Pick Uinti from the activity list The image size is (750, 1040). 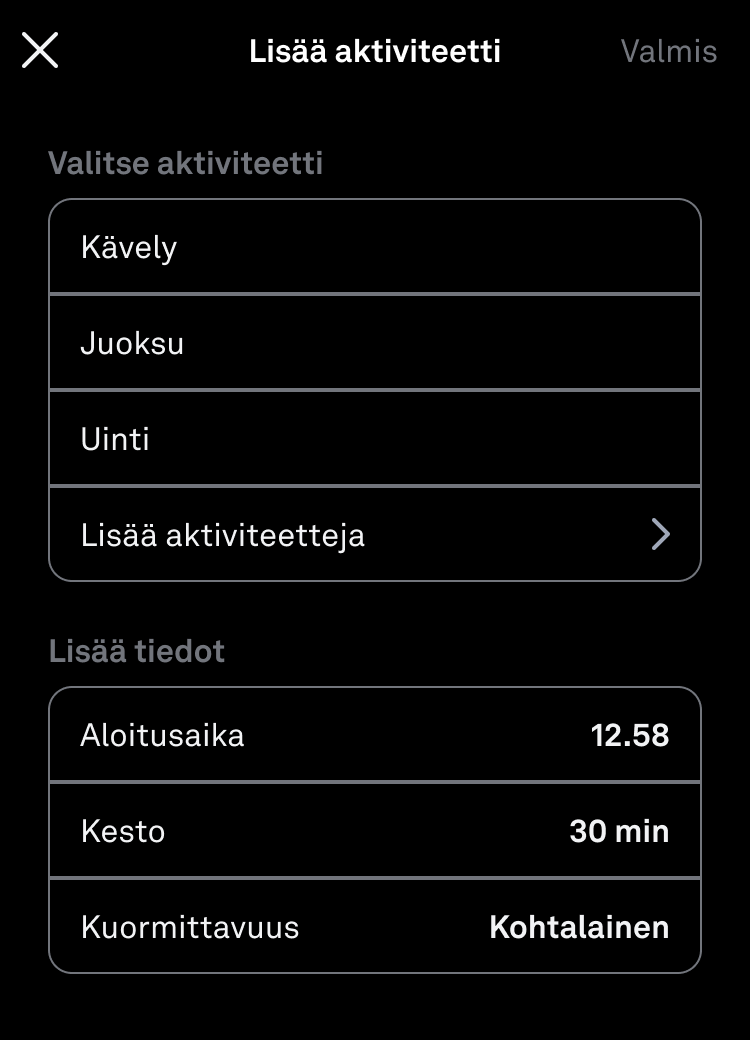pos(374,439)
